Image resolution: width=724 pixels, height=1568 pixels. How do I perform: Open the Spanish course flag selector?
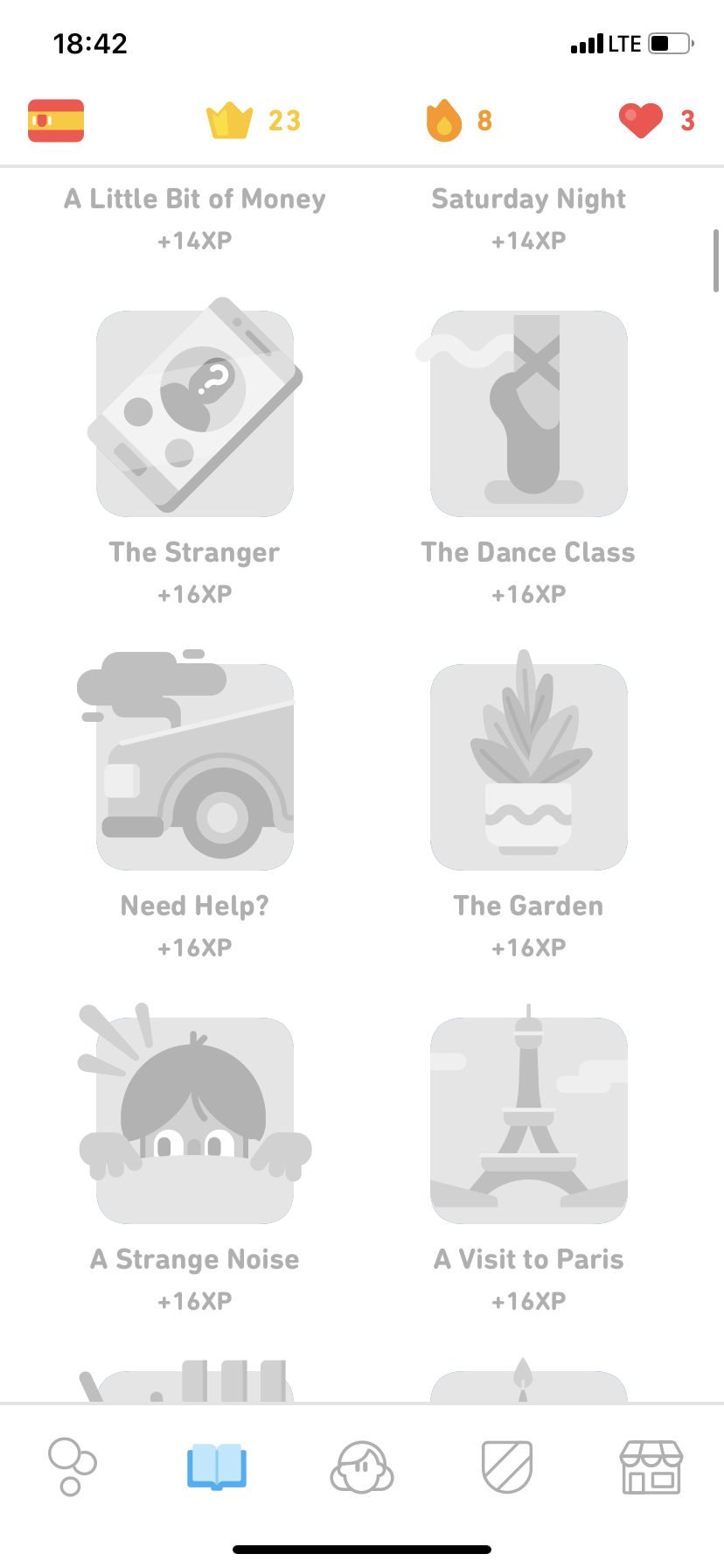56,121
